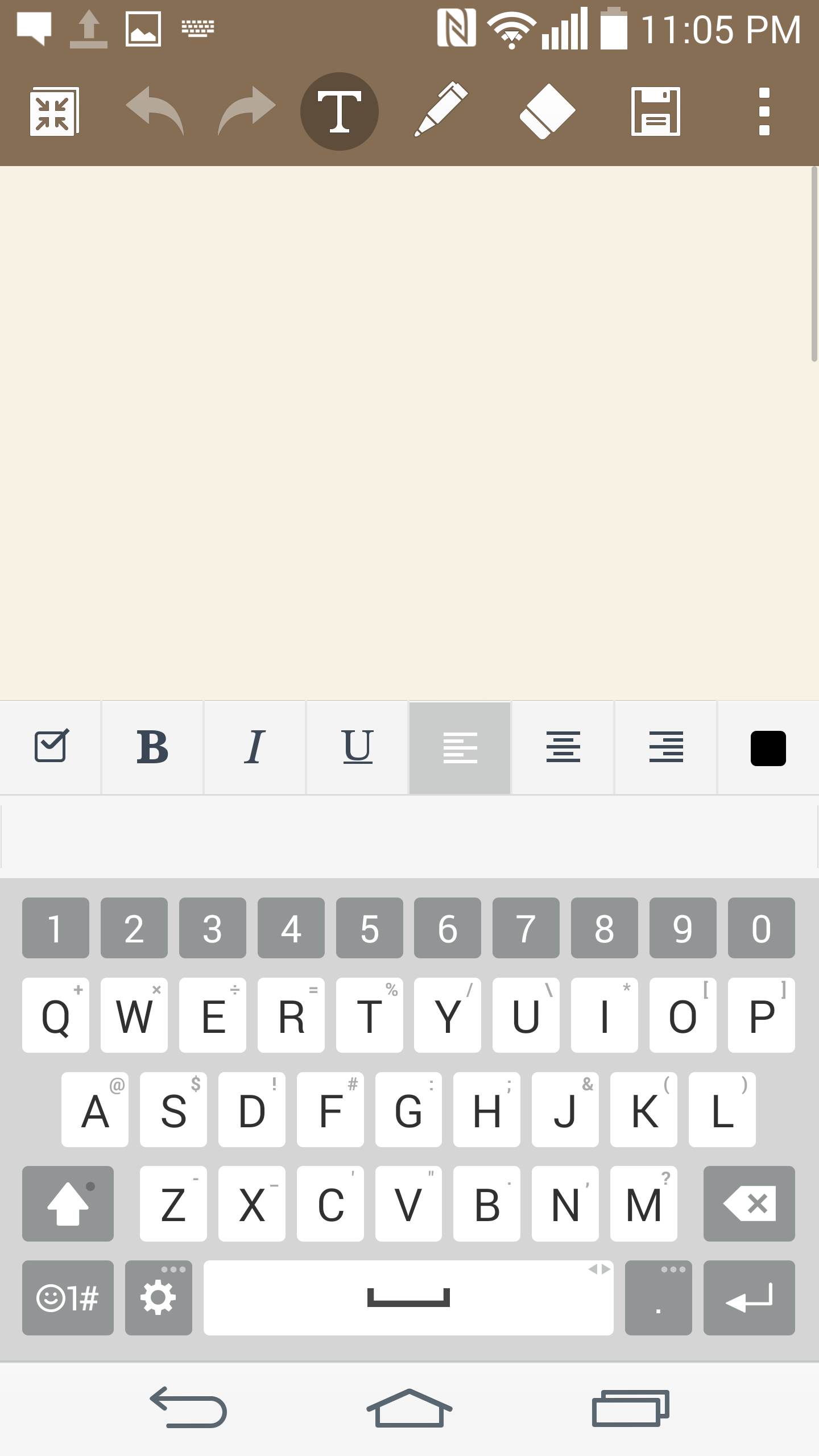The width and height of the screenshot is (819, 1456).
Task: Save the memo with the floppy disk icon
Action: pos(655,111)
